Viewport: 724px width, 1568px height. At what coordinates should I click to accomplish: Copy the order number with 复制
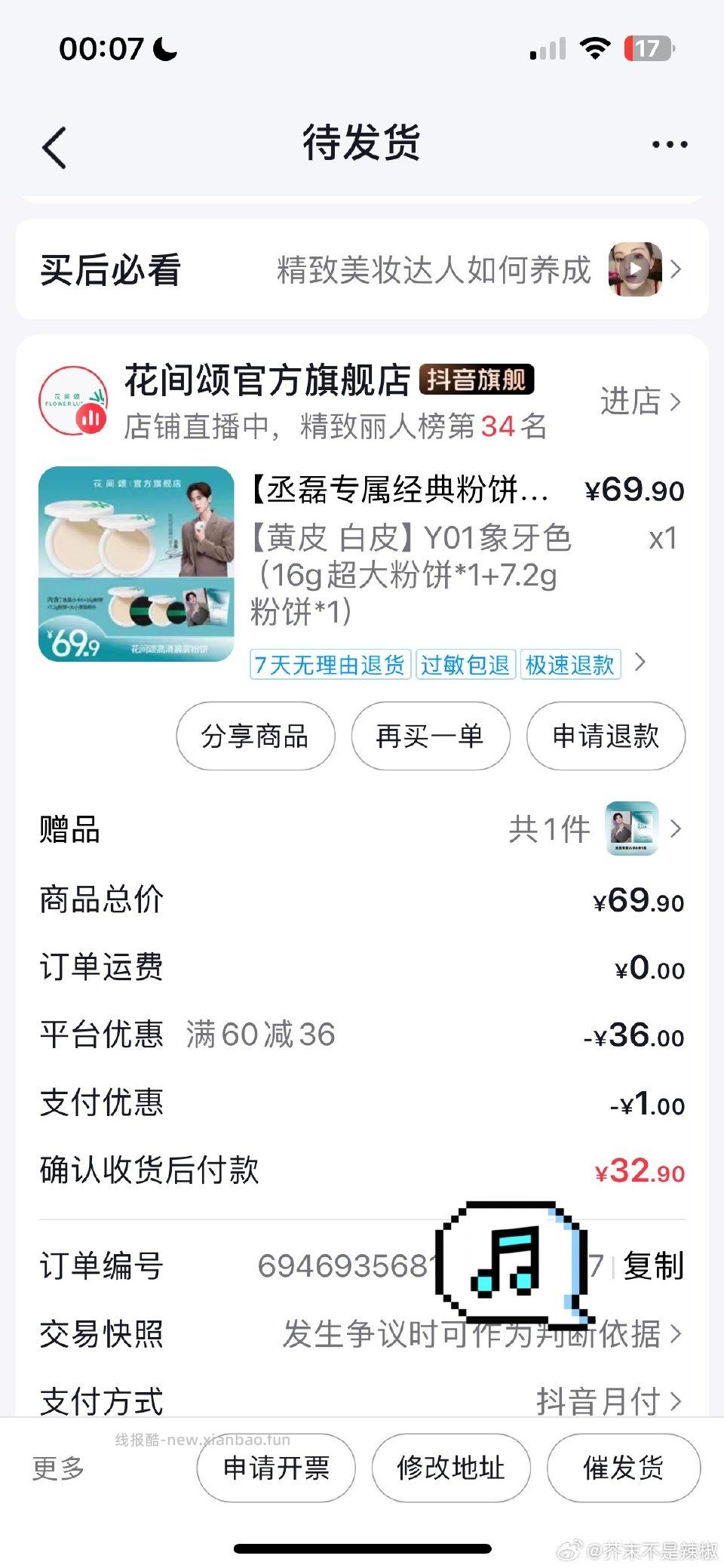pos(655,1266)
